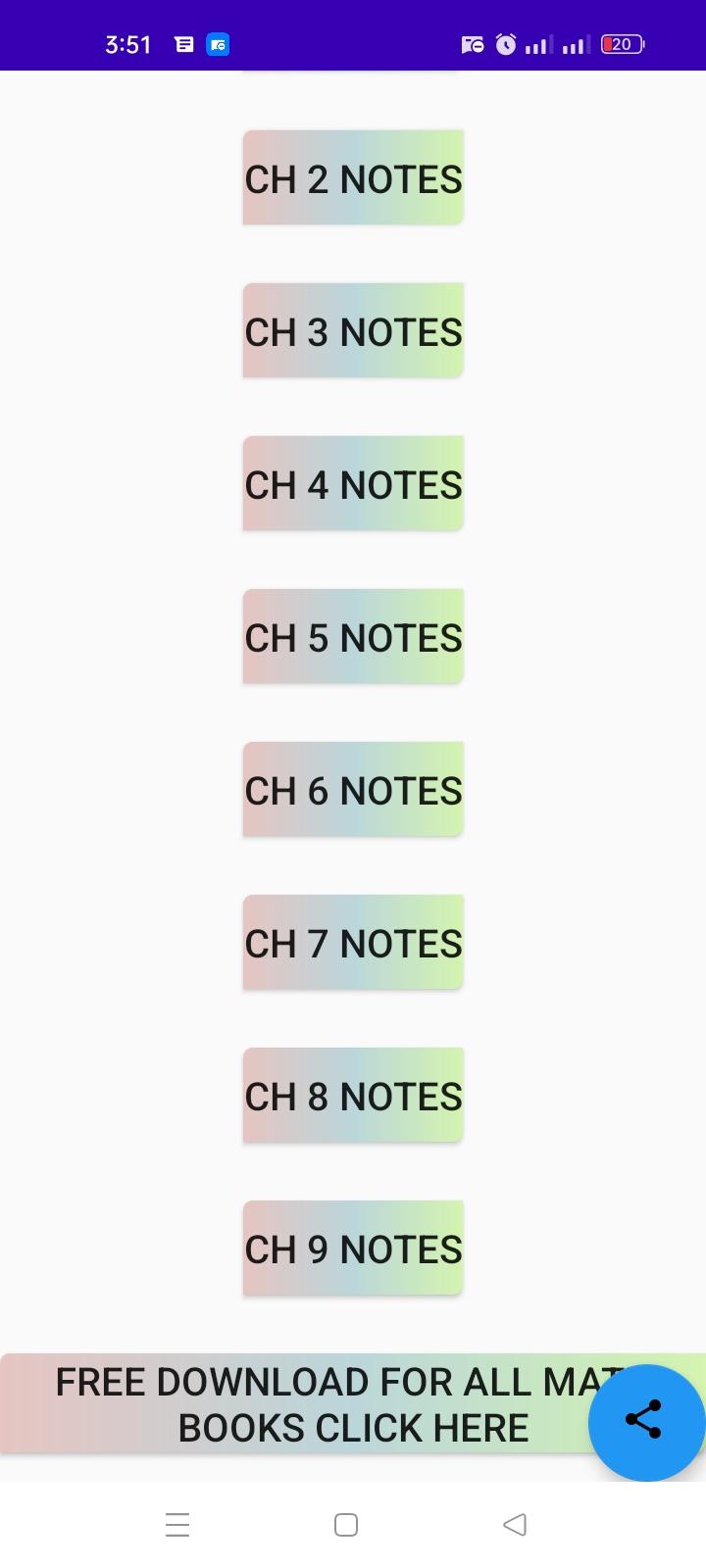This screenshot has width=706, height=1568.
Task: Choose CH 7 NOTES
Action: point(353,942)
